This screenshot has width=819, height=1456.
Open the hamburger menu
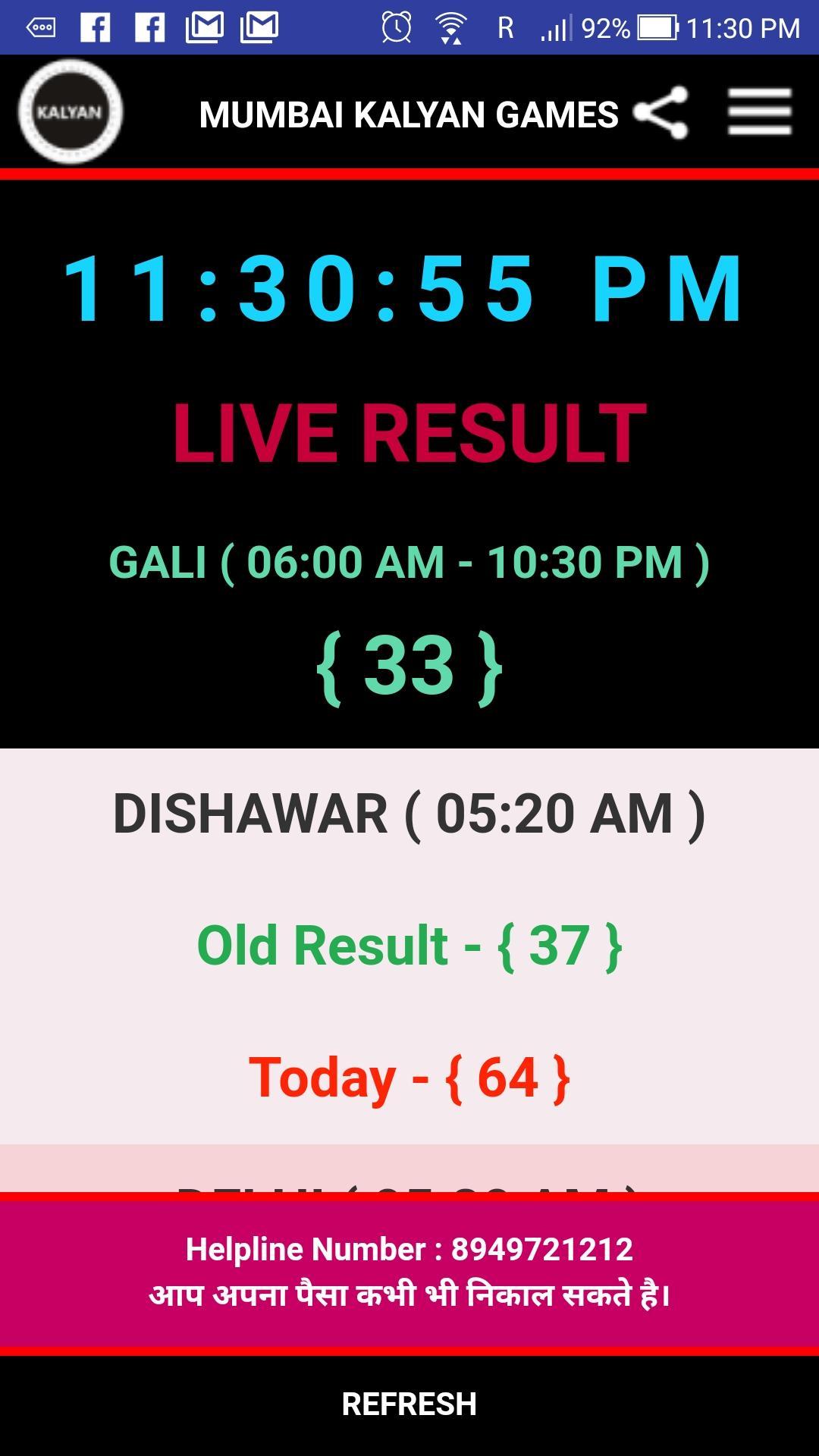pos(759,112)
